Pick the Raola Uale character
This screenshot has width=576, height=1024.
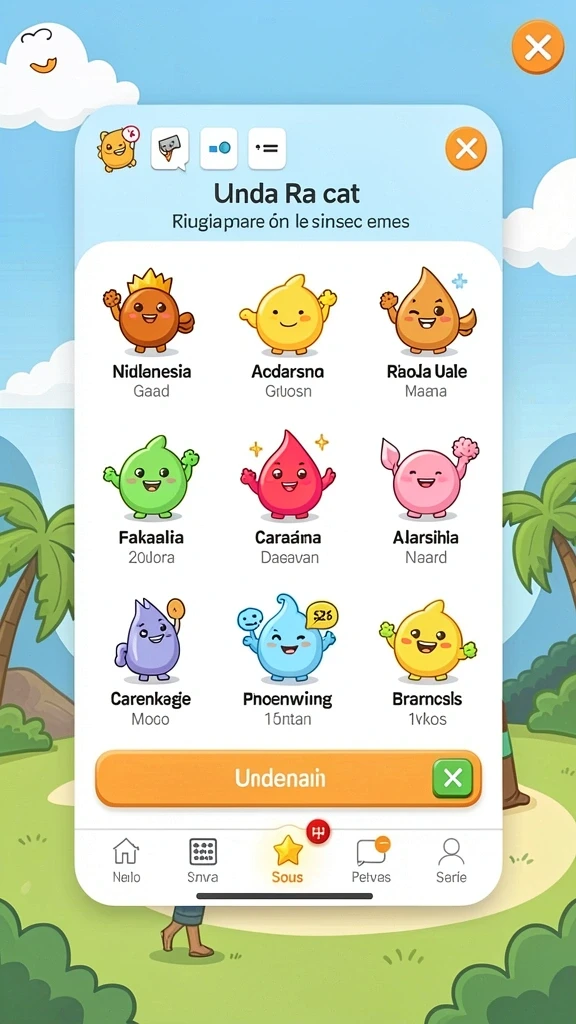tap(426, 333)
